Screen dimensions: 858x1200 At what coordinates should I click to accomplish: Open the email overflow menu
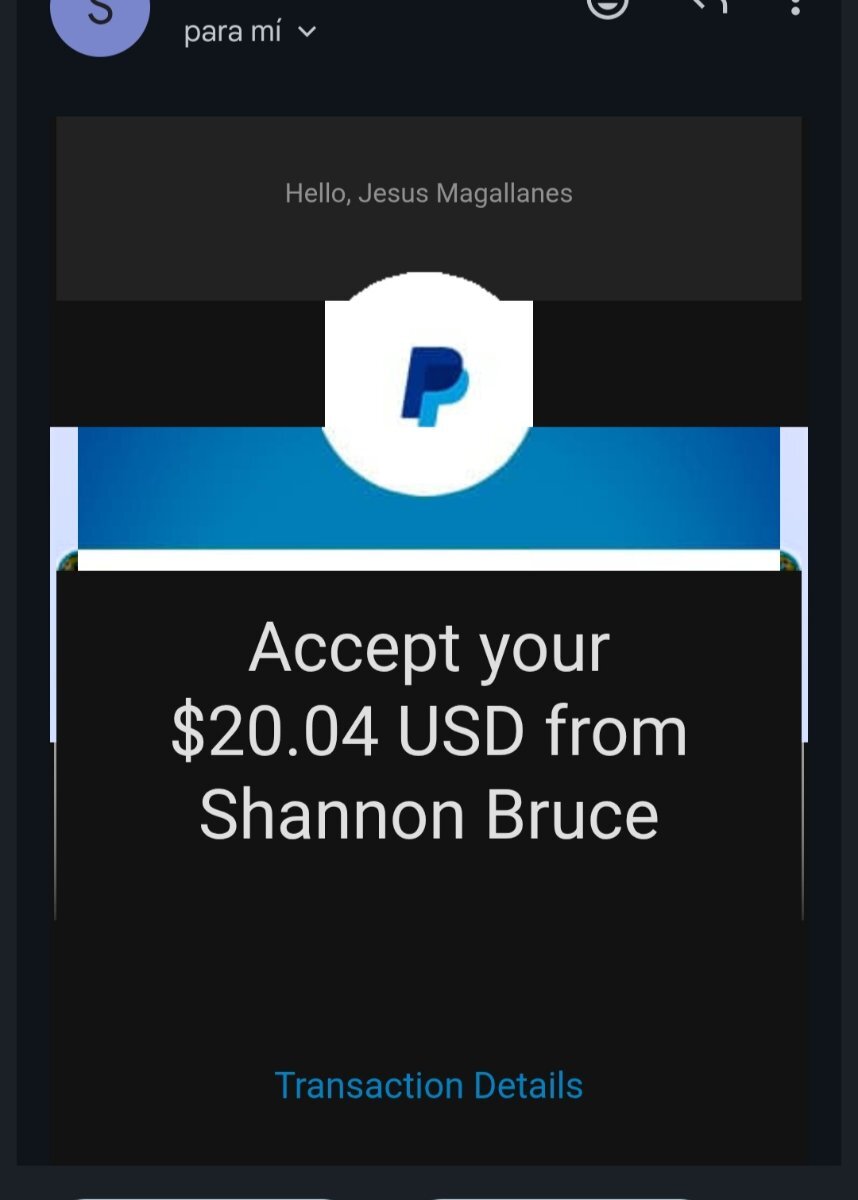click(796, 7)
